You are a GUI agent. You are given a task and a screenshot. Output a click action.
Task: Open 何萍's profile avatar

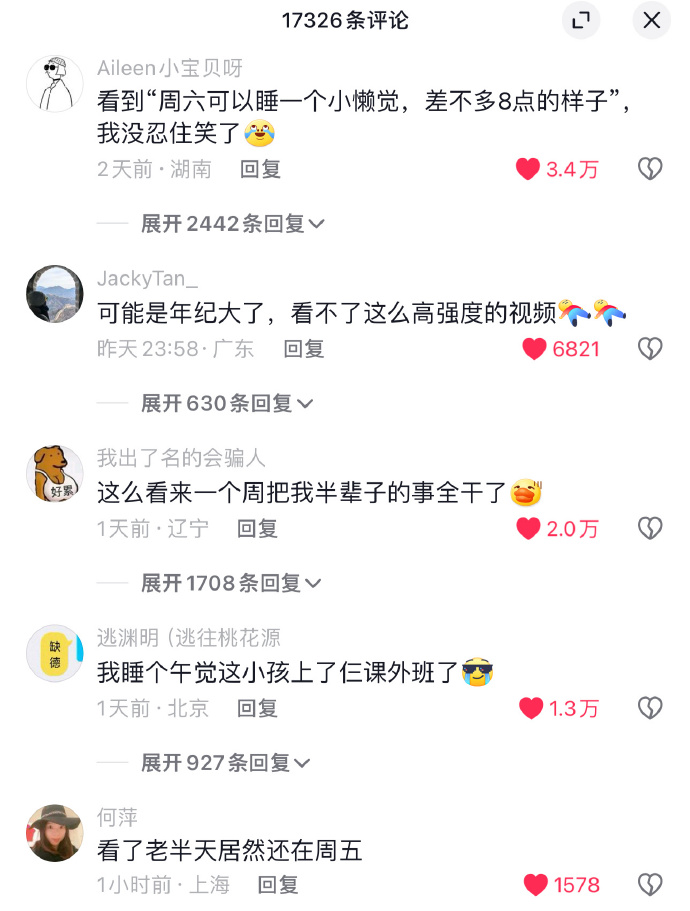(x=54, y=832)
